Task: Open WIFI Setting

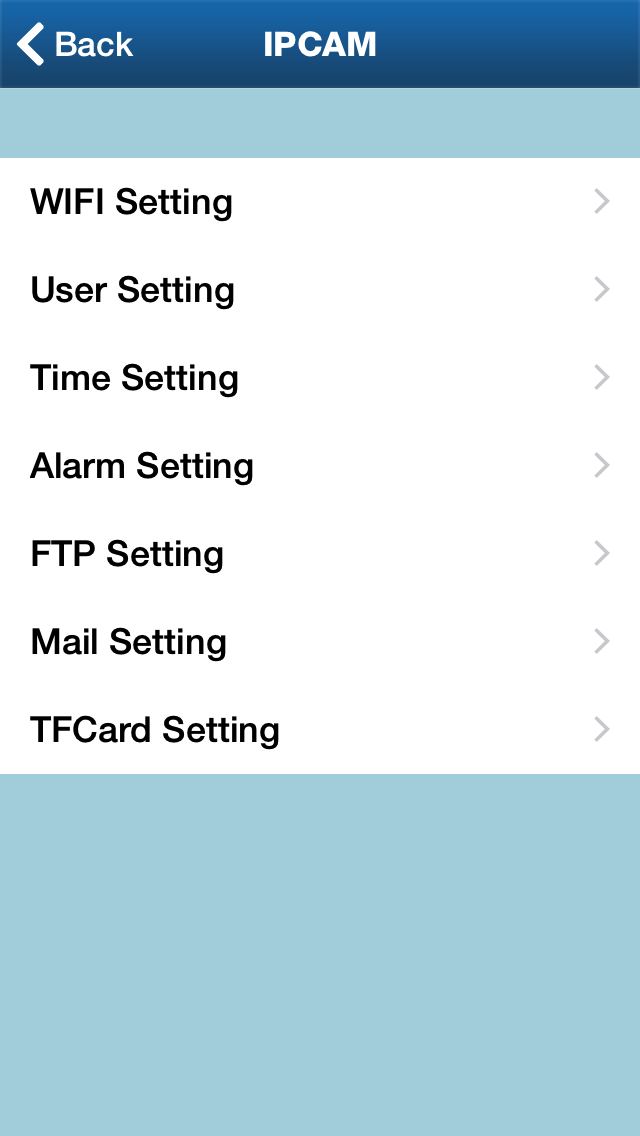Action: [320, 202]
